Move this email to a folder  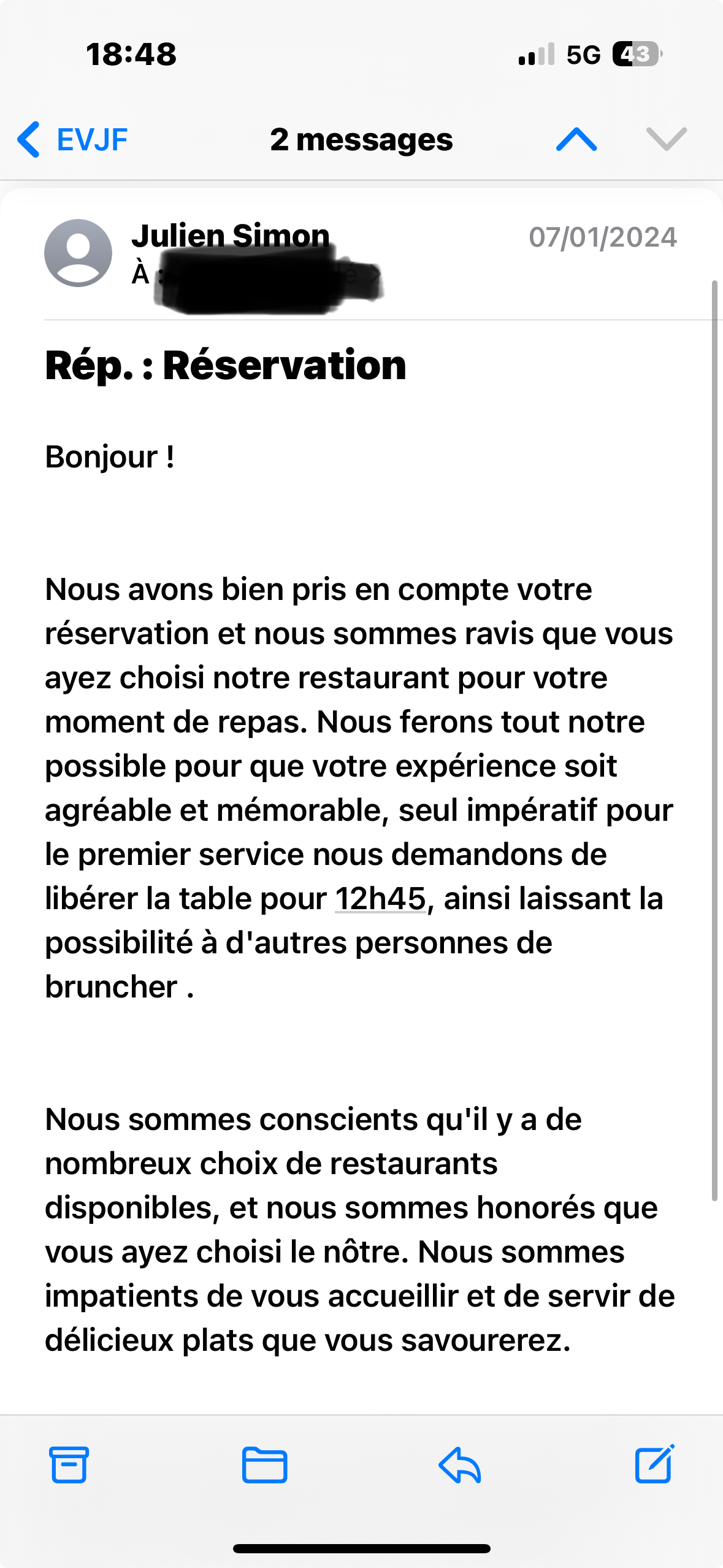tap(264, 1464)
